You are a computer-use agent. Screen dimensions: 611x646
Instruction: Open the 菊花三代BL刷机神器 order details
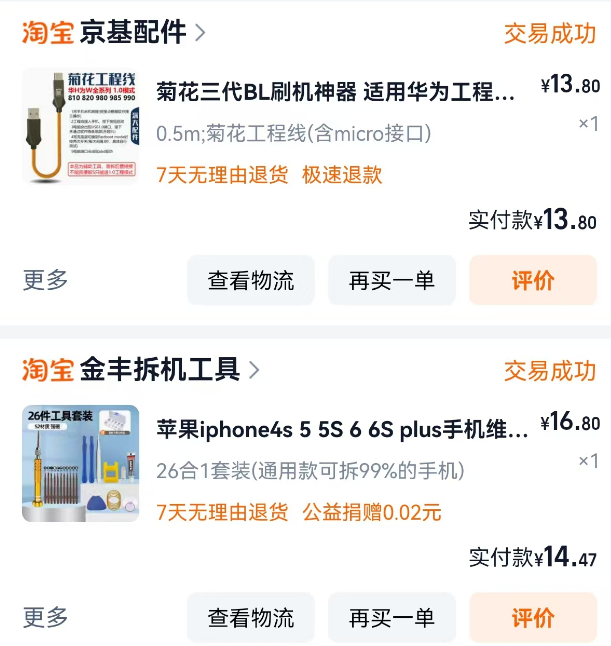coord(336,93)
